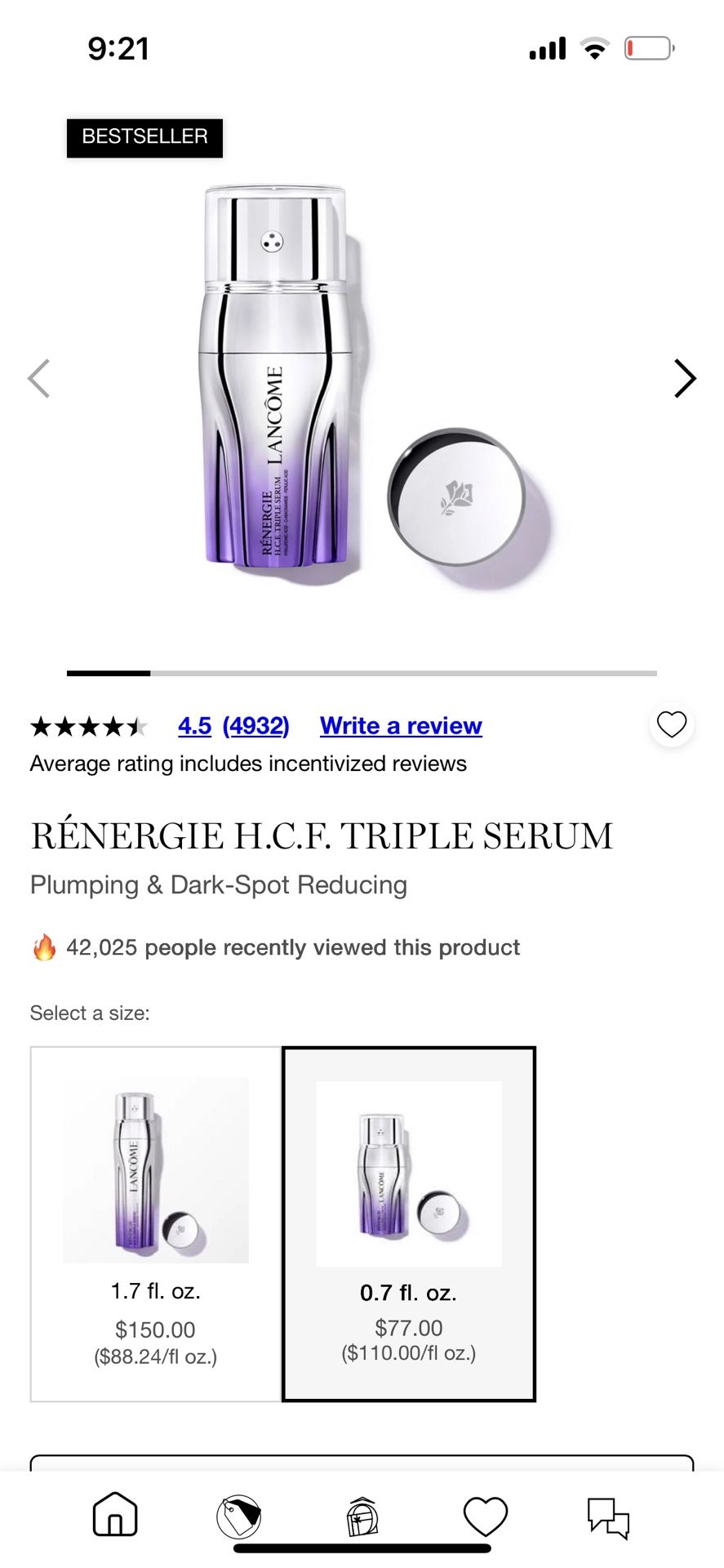Screen dimensions: 724x1568
Task: Show the previous product image
Action: point(39,378)
